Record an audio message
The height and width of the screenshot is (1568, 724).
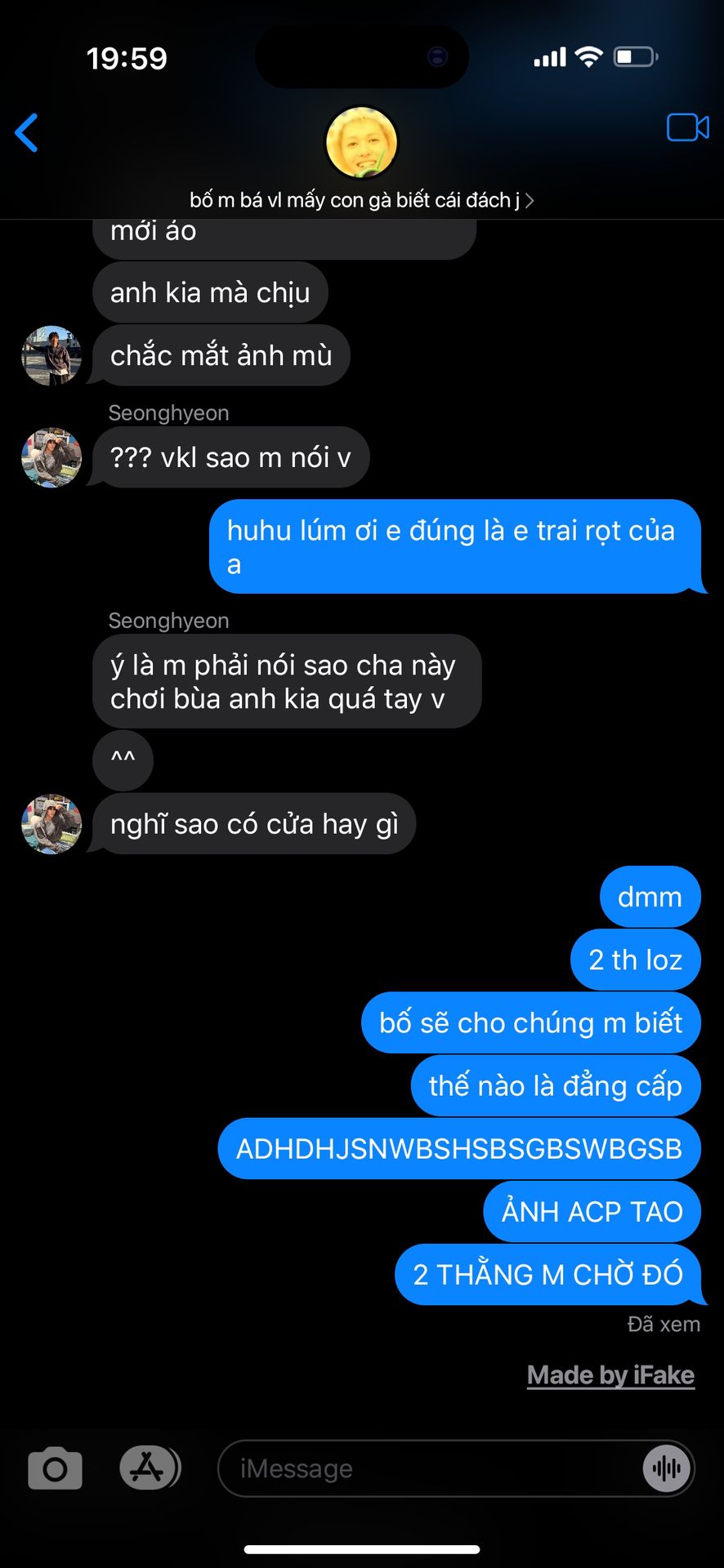pyautogui.click(x=666, y=1468)
